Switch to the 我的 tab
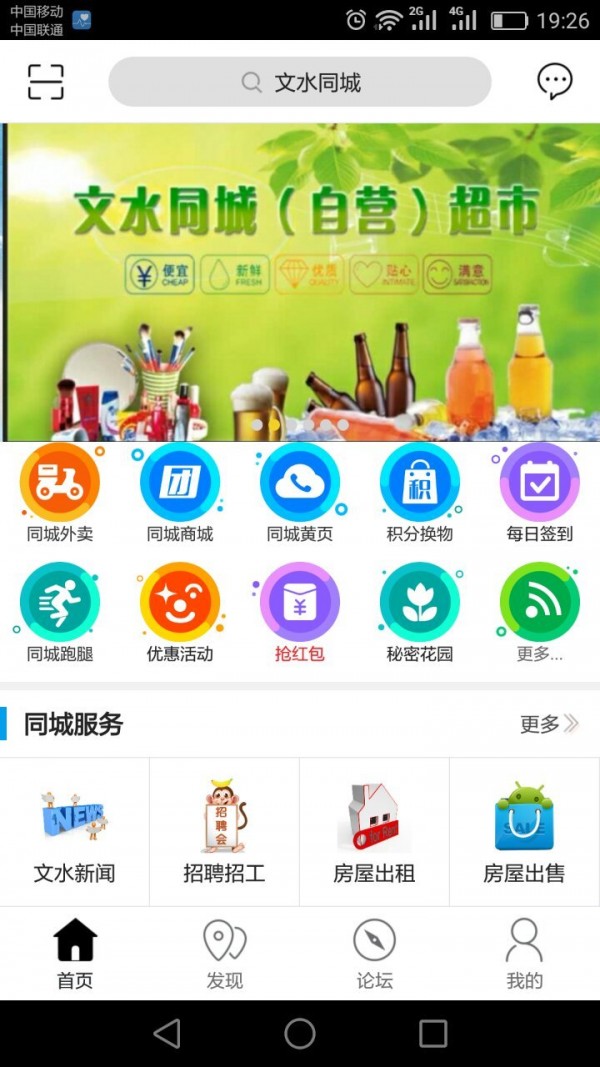Screen dimensions: 600x1067 point(524,955)
